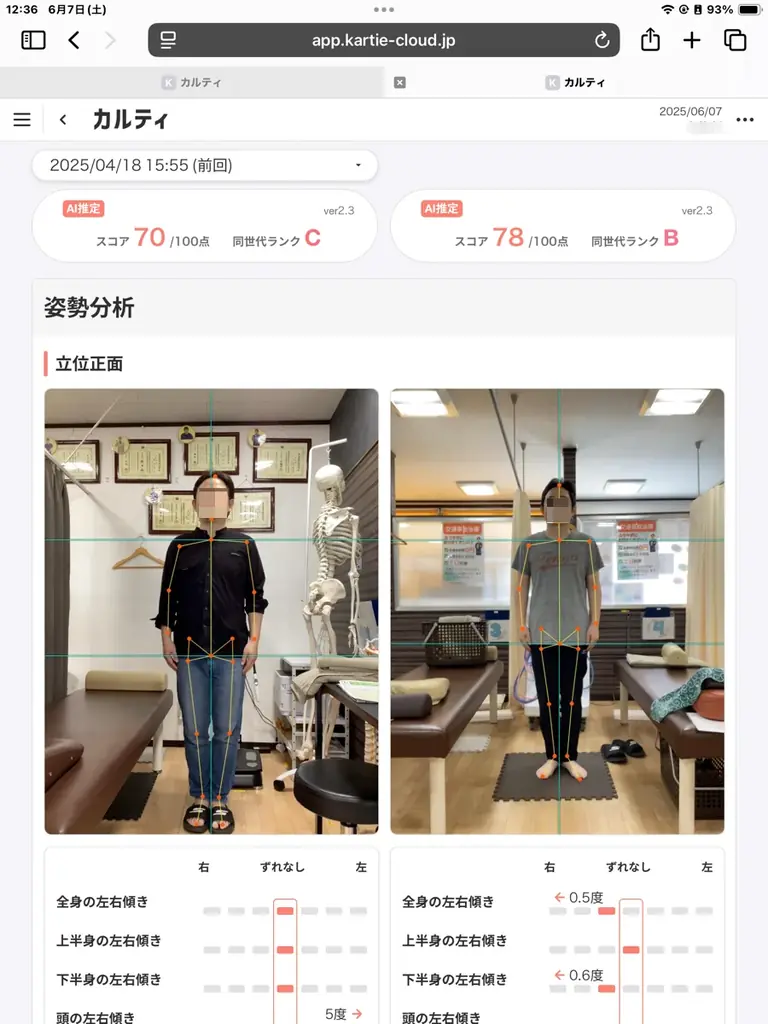This screenshot has width=768, height=1024.
Task: Tap the 同世代ランク B rating
Action: [650, 240]
